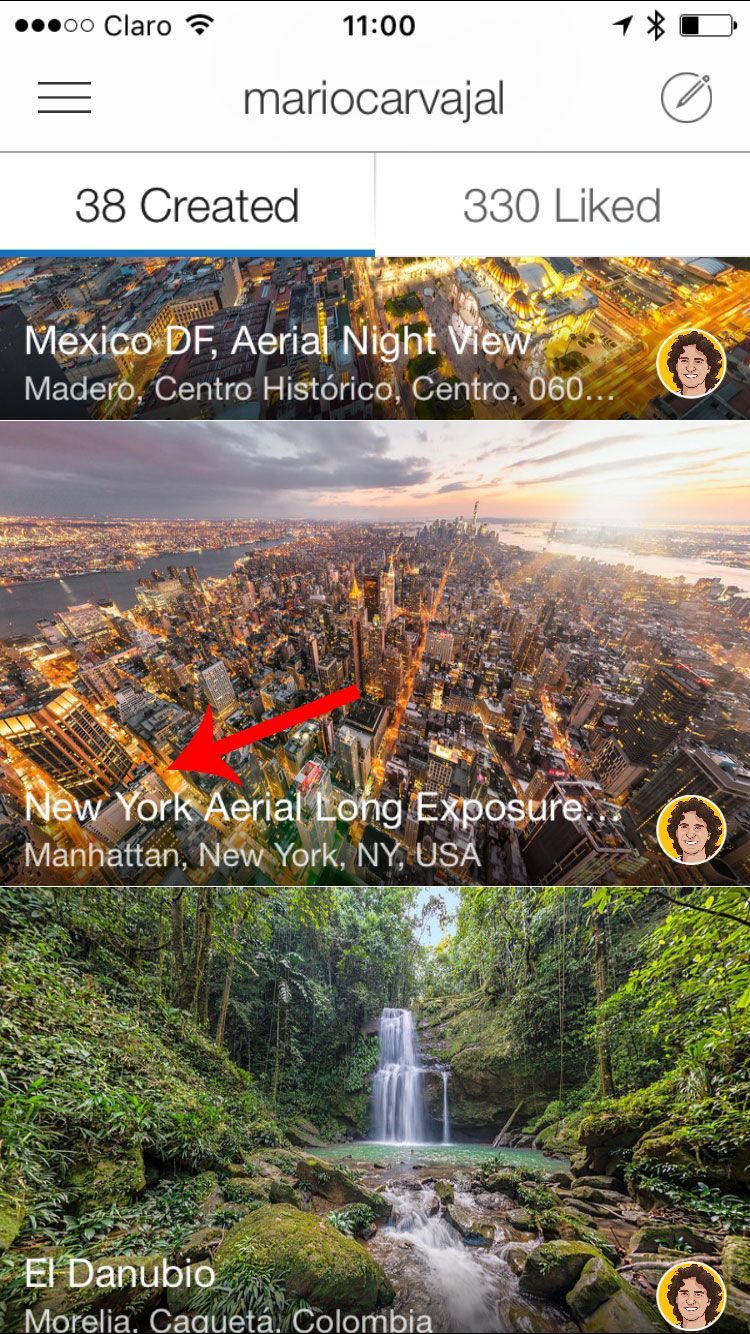Image resolution: width=750 pixels, height=1334 pixels.
Task: Open New York Aerial Long Exposure panorama
Action: click(x=375, y=654)
